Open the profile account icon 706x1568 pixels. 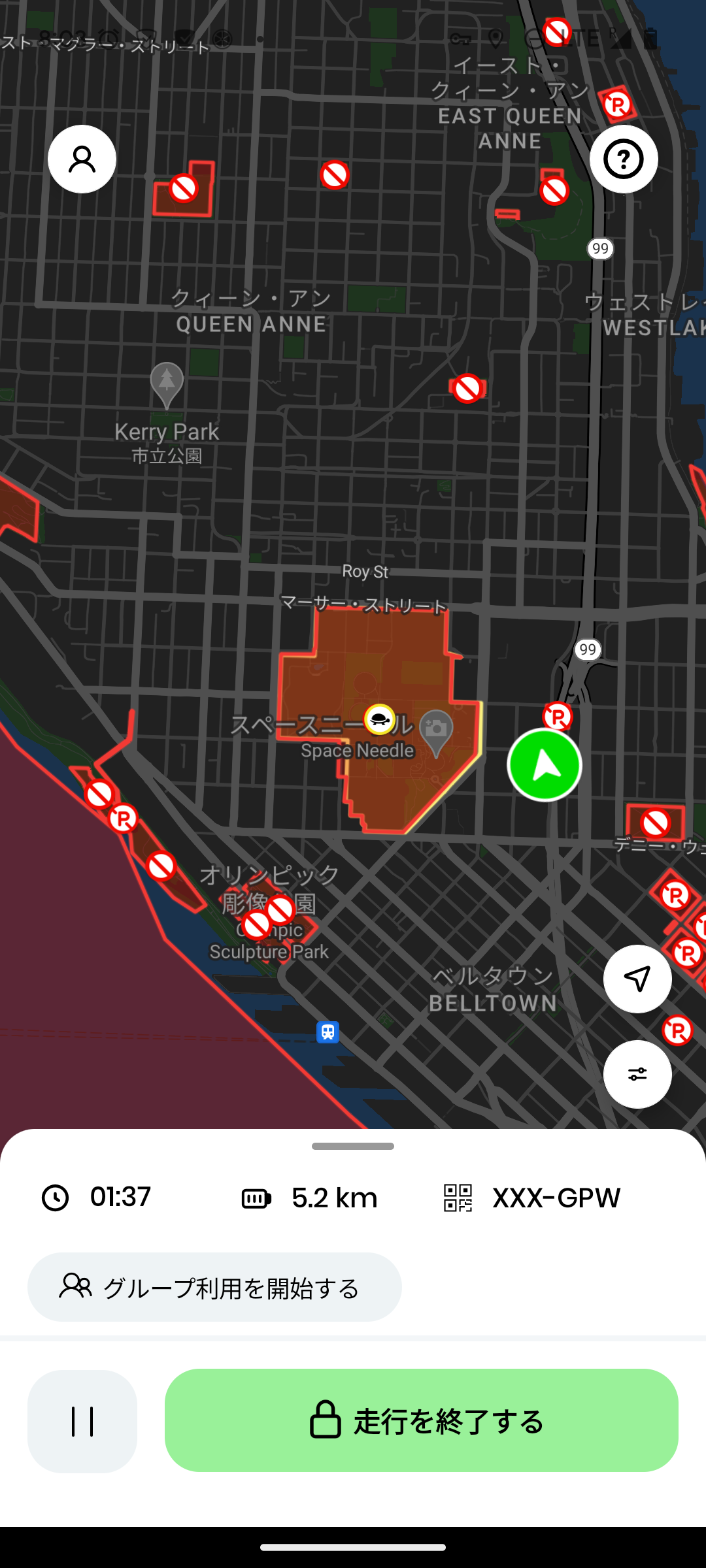[82, 159]
